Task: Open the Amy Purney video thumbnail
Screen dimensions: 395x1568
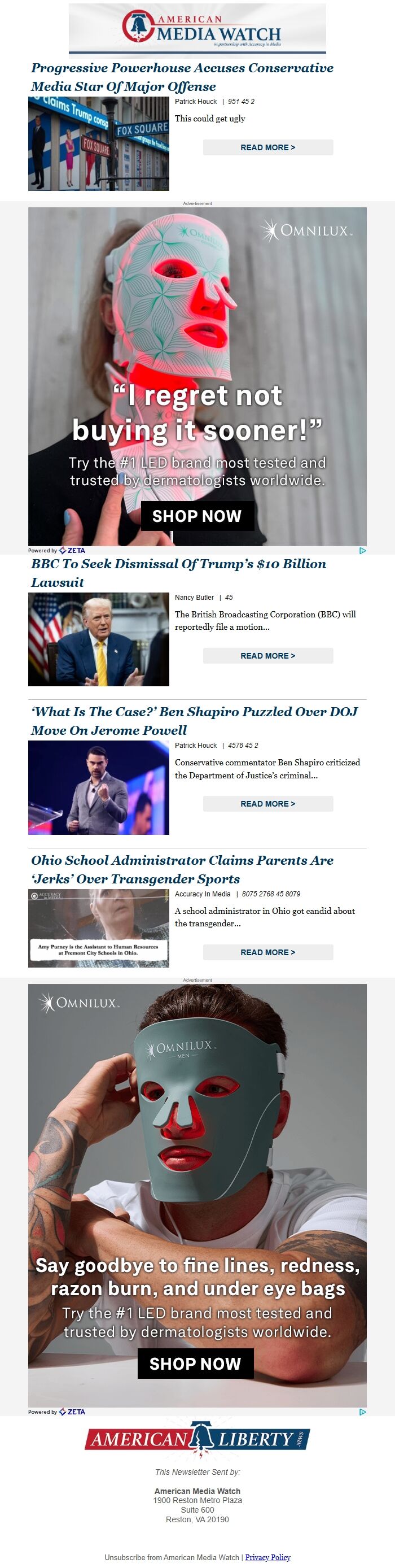Action: (98, 928)
